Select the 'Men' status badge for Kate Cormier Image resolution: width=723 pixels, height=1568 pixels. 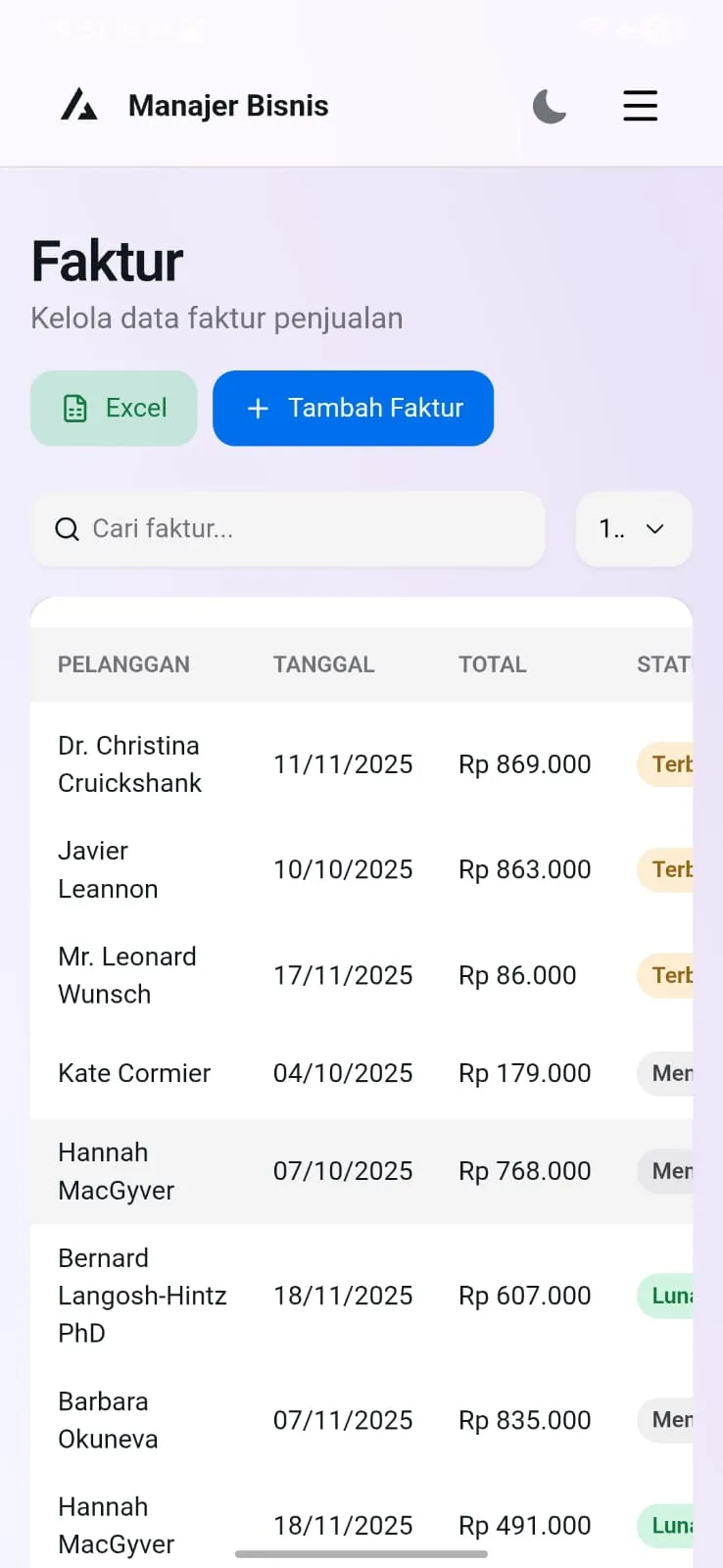(671, 1073)
